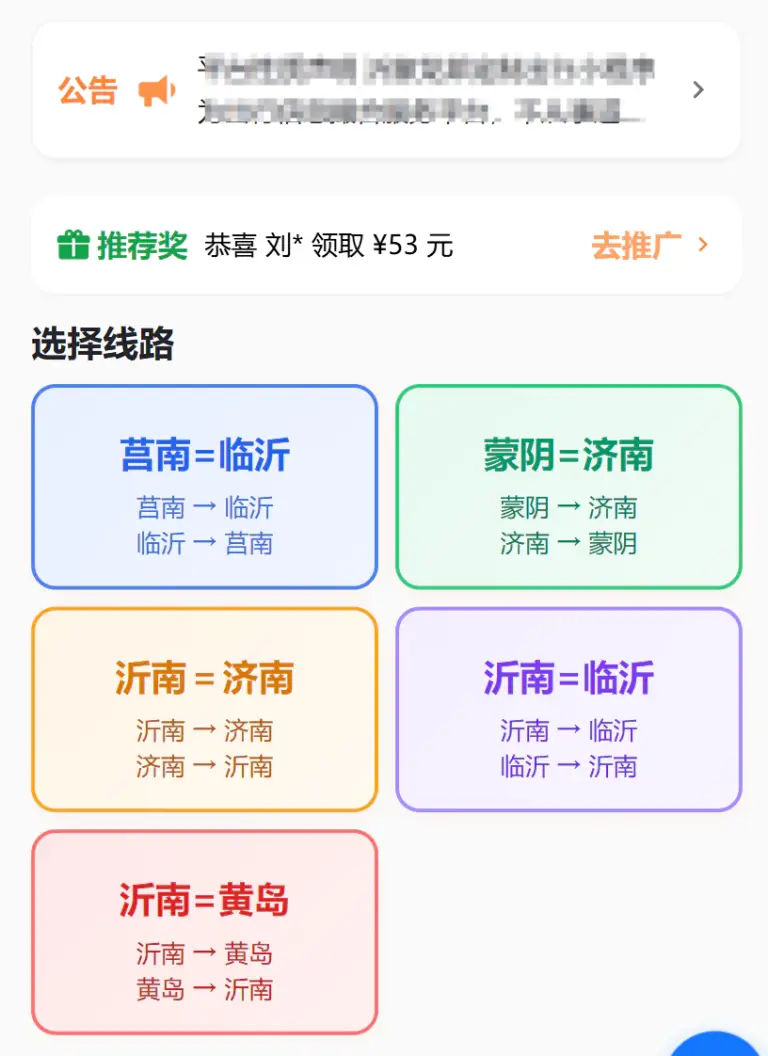Open the 沂南=济南 route card
768x1056 pixels.
204,710
